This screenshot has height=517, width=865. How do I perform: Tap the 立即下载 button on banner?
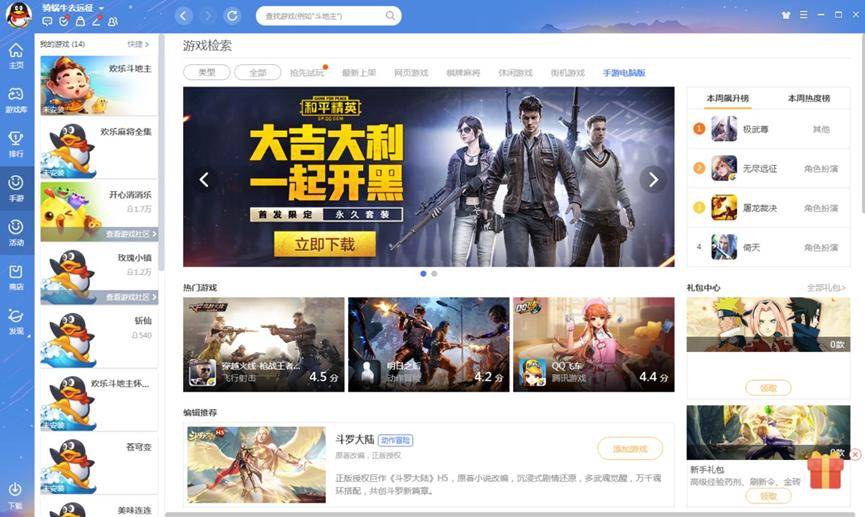point(322,244)
